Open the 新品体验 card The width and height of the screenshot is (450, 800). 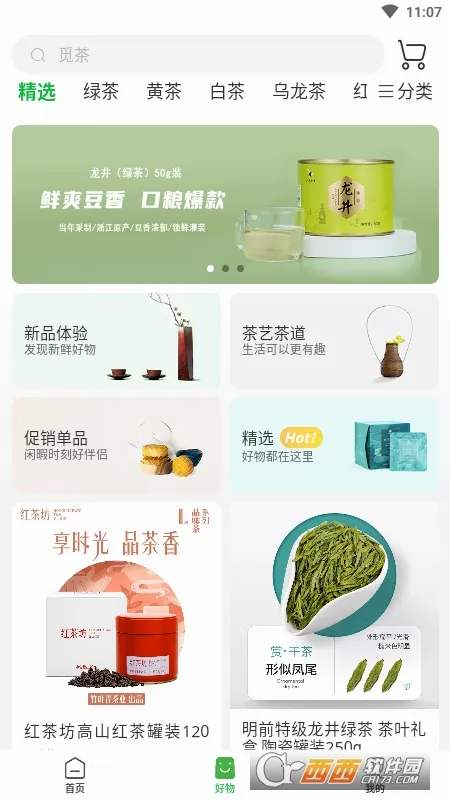tap(116, 341)
